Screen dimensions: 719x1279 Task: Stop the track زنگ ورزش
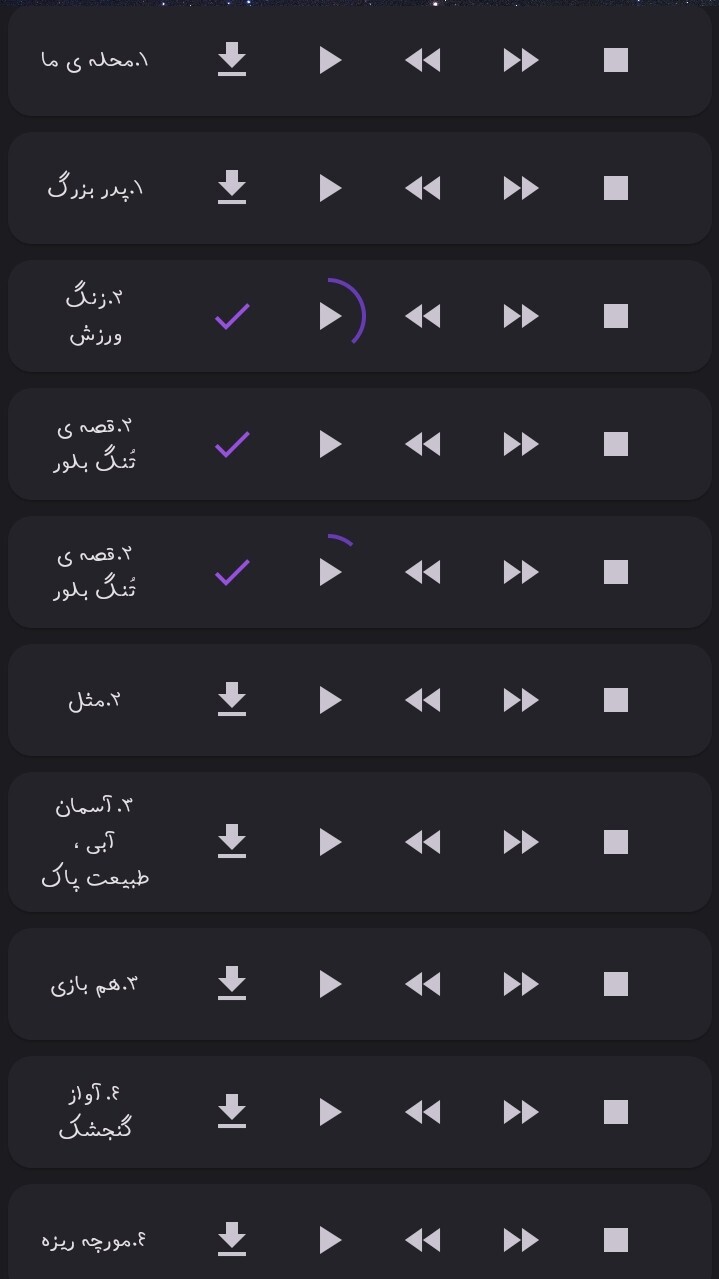pos(616,316)
